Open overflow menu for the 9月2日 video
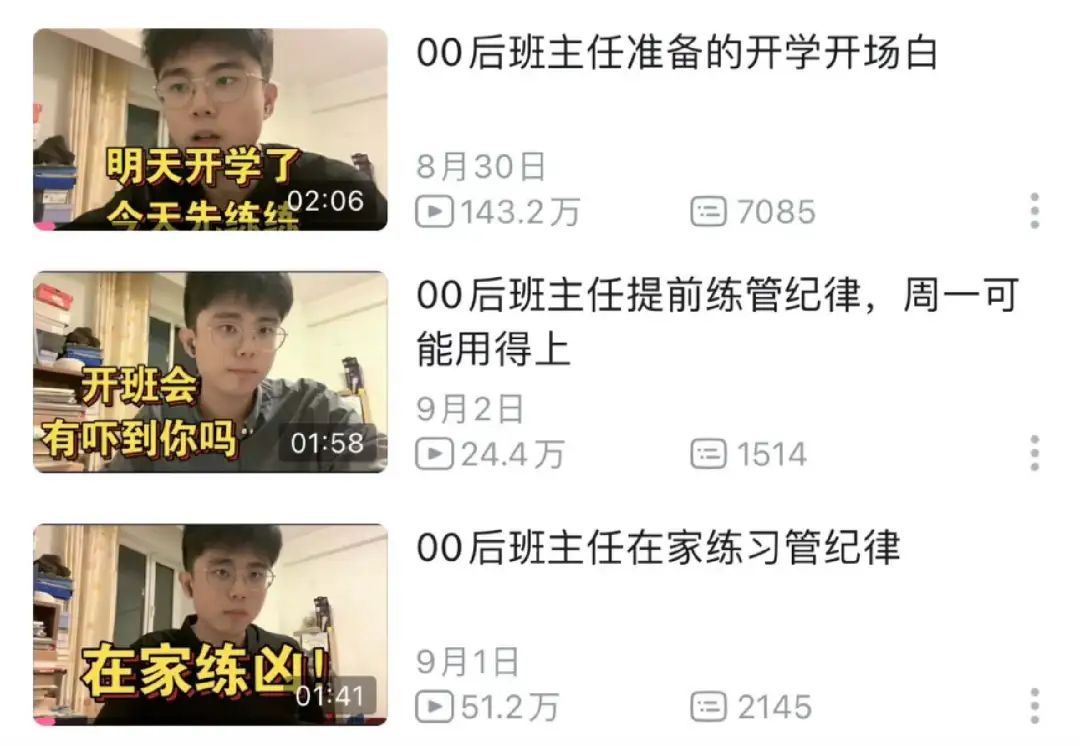This screenshot has height=746, width=1080. point(1034,453)
